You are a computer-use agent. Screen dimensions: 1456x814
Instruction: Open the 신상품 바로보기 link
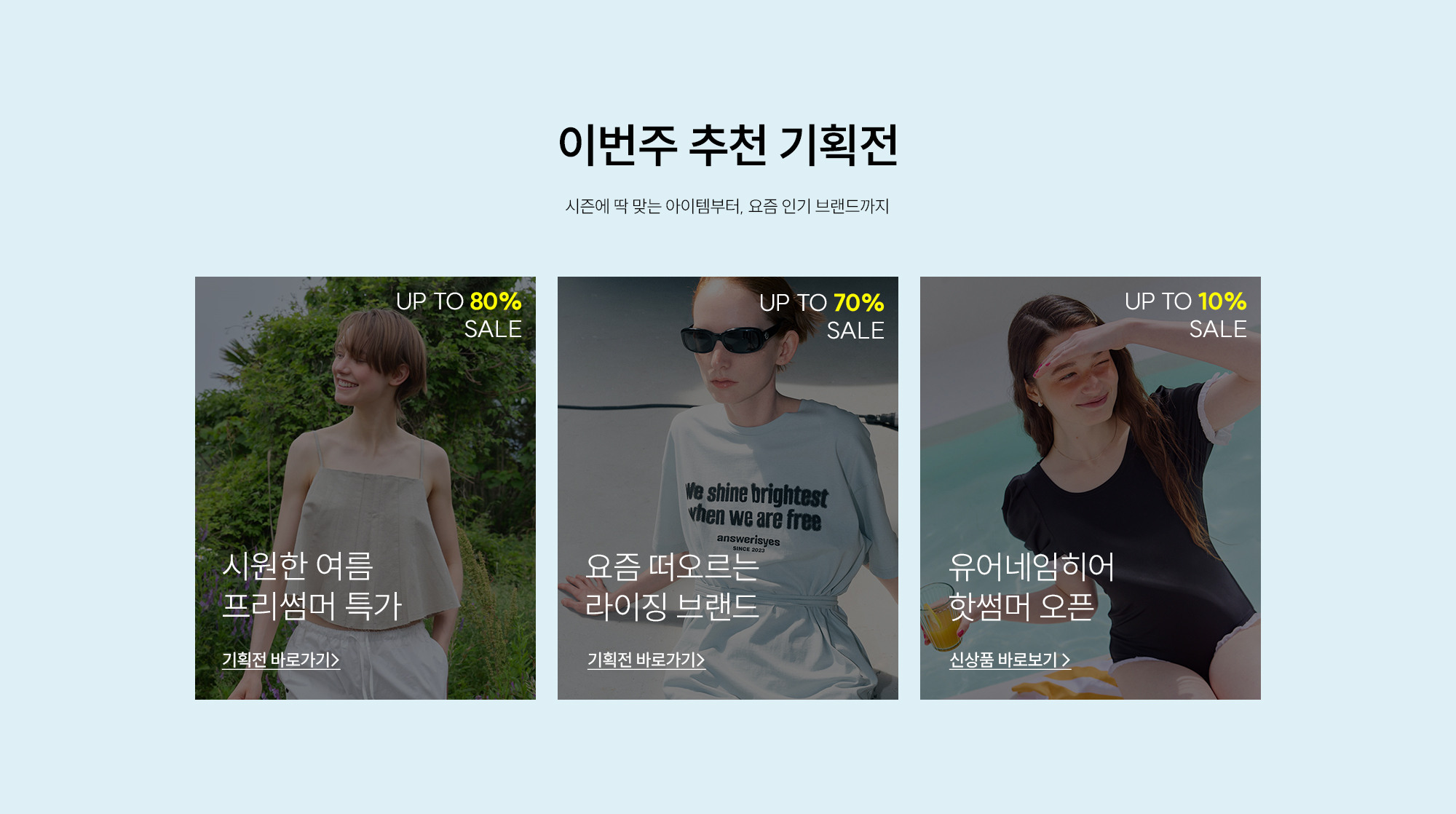click(1009, 660)
